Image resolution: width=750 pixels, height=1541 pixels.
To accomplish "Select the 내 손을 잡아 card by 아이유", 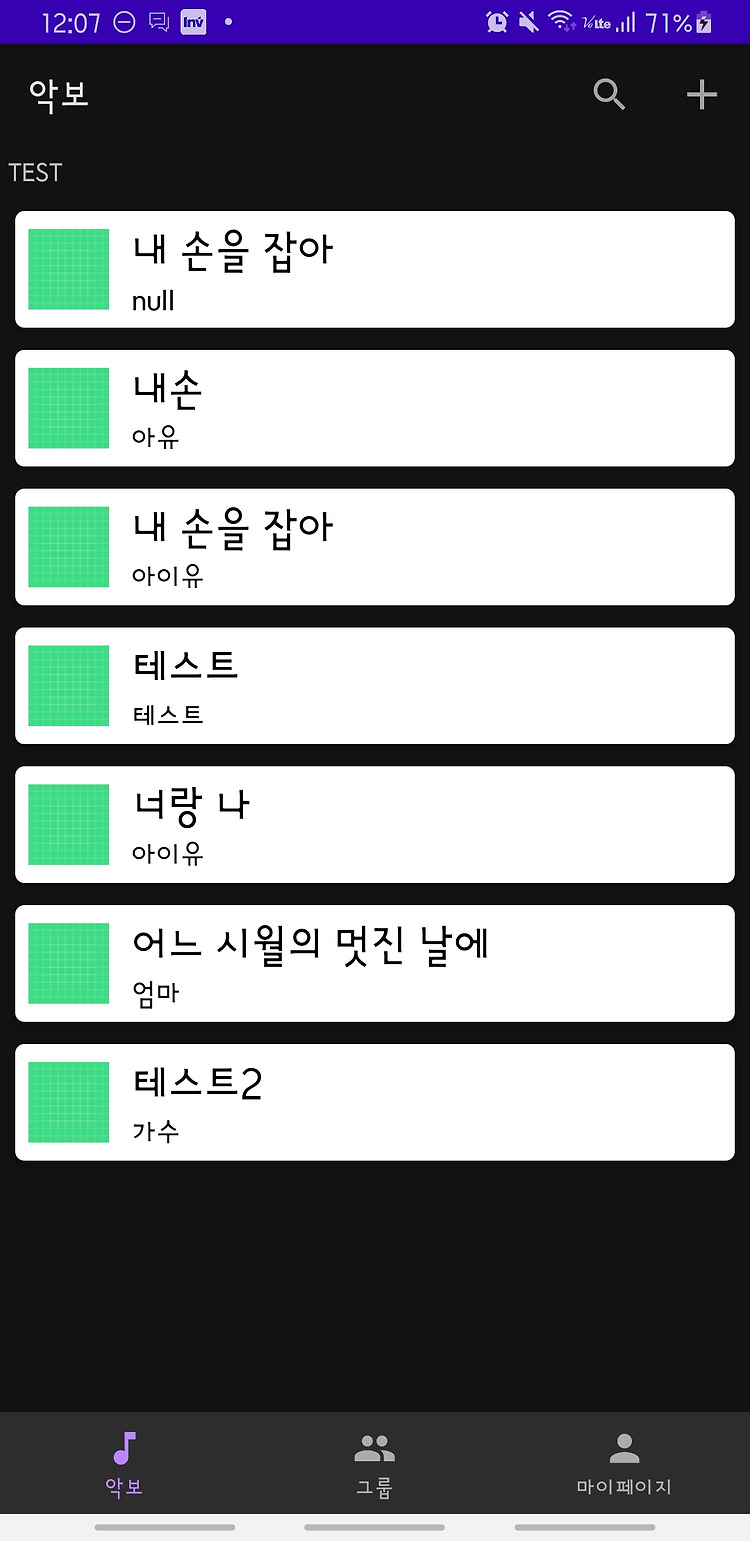I will point(375,547).
